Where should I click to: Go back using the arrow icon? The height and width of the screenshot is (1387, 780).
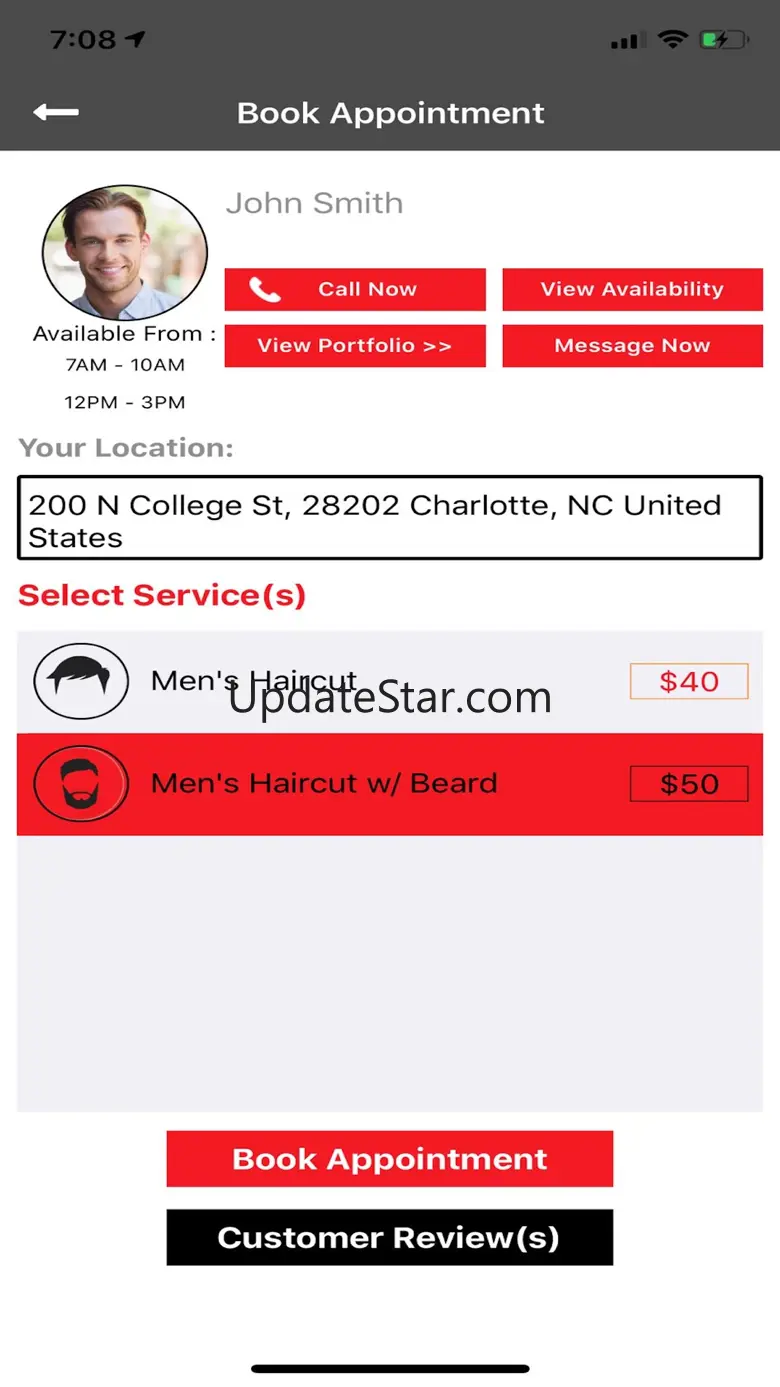pyautogui.click(x=56, y=113)
